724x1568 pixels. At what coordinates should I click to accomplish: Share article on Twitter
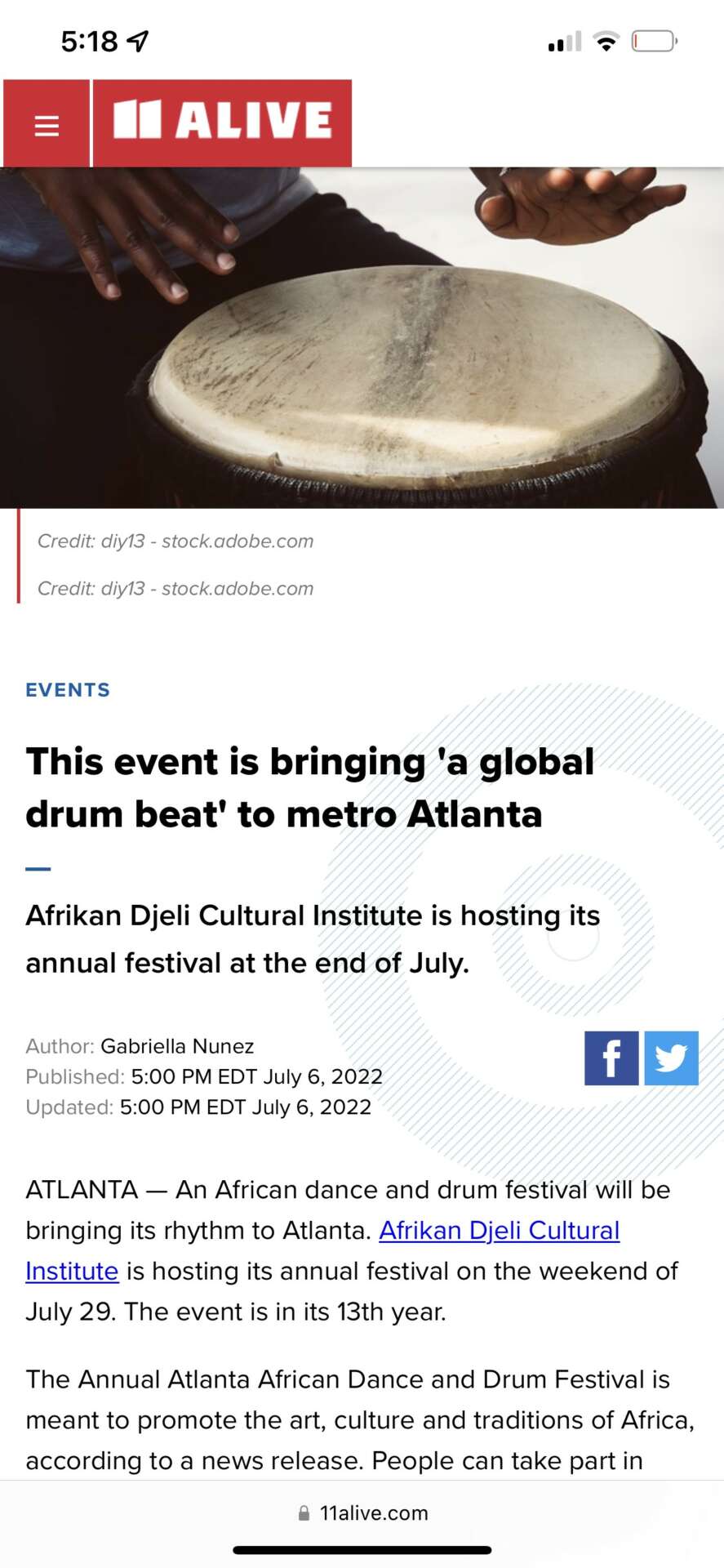(x=671, y=1058)
